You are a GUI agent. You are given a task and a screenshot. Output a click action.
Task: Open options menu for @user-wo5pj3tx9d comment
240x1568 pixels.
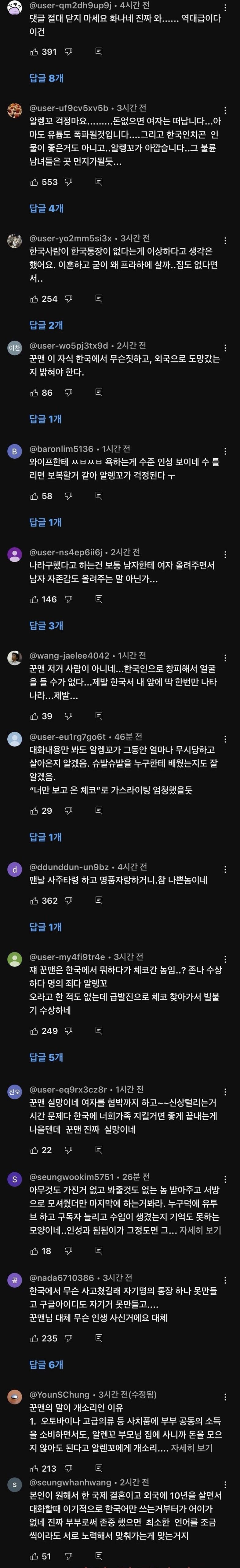pos(225,348)
